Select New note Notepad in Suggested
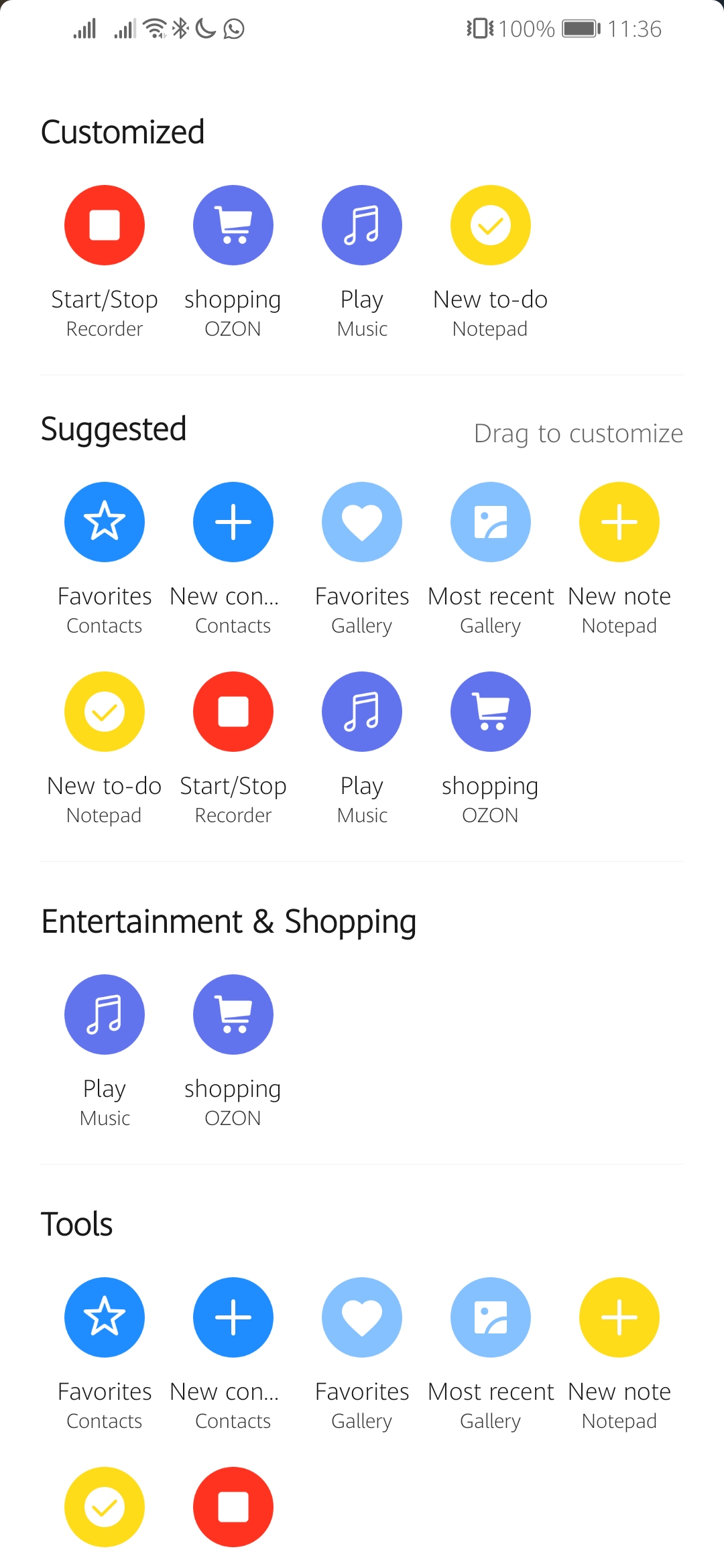This screenshot has width=724, height=1568. (619, 522)
